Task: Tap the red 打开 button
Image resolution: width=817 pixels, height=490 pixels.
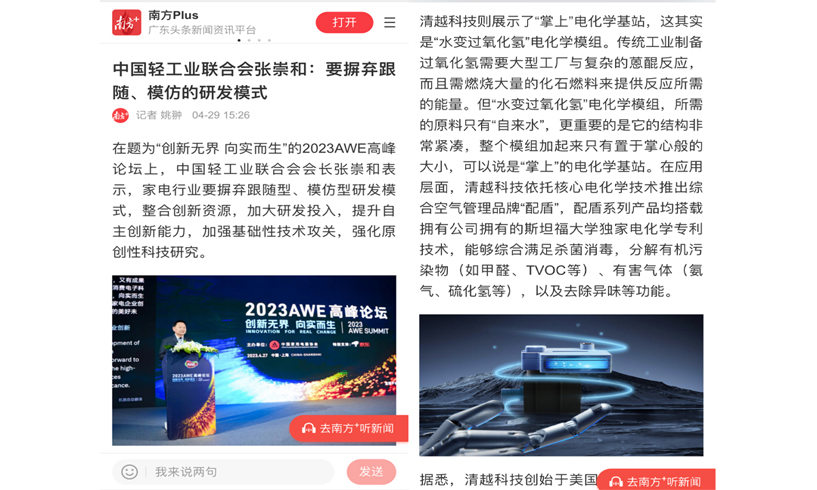Action: pos(344,23)
